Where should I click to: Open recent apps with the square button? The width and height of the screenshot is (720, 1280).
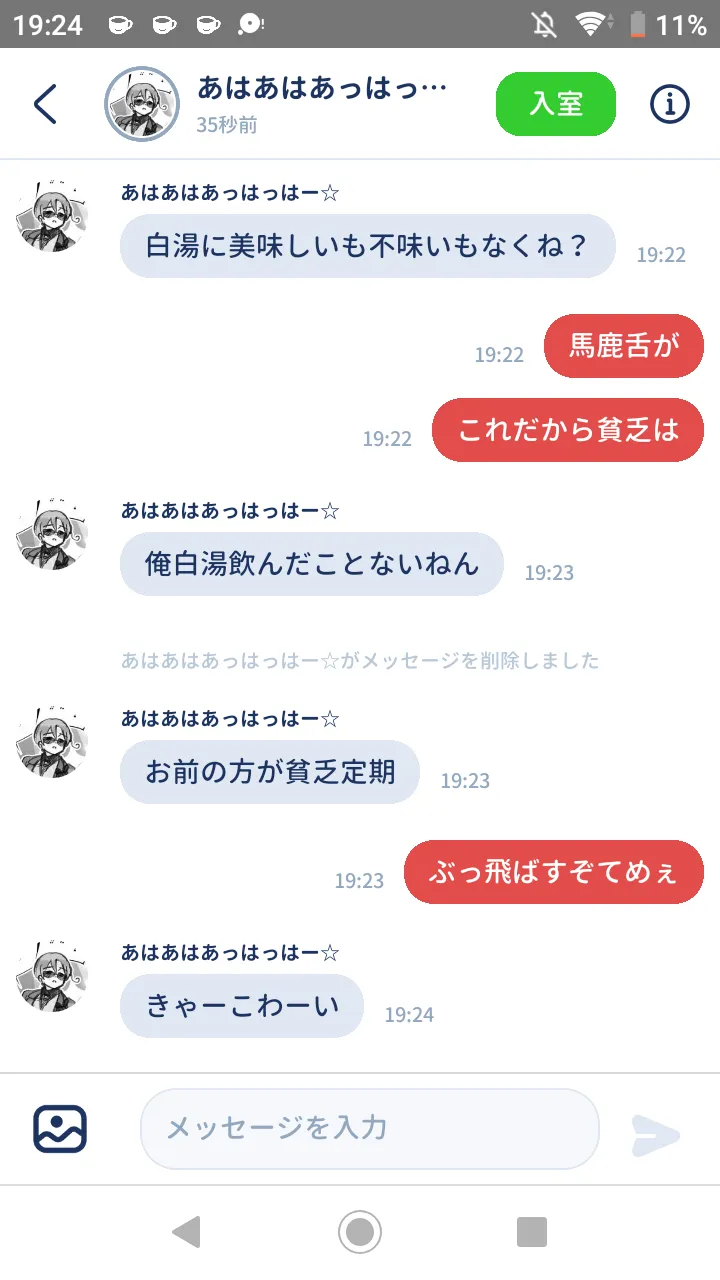[532, 1232]
